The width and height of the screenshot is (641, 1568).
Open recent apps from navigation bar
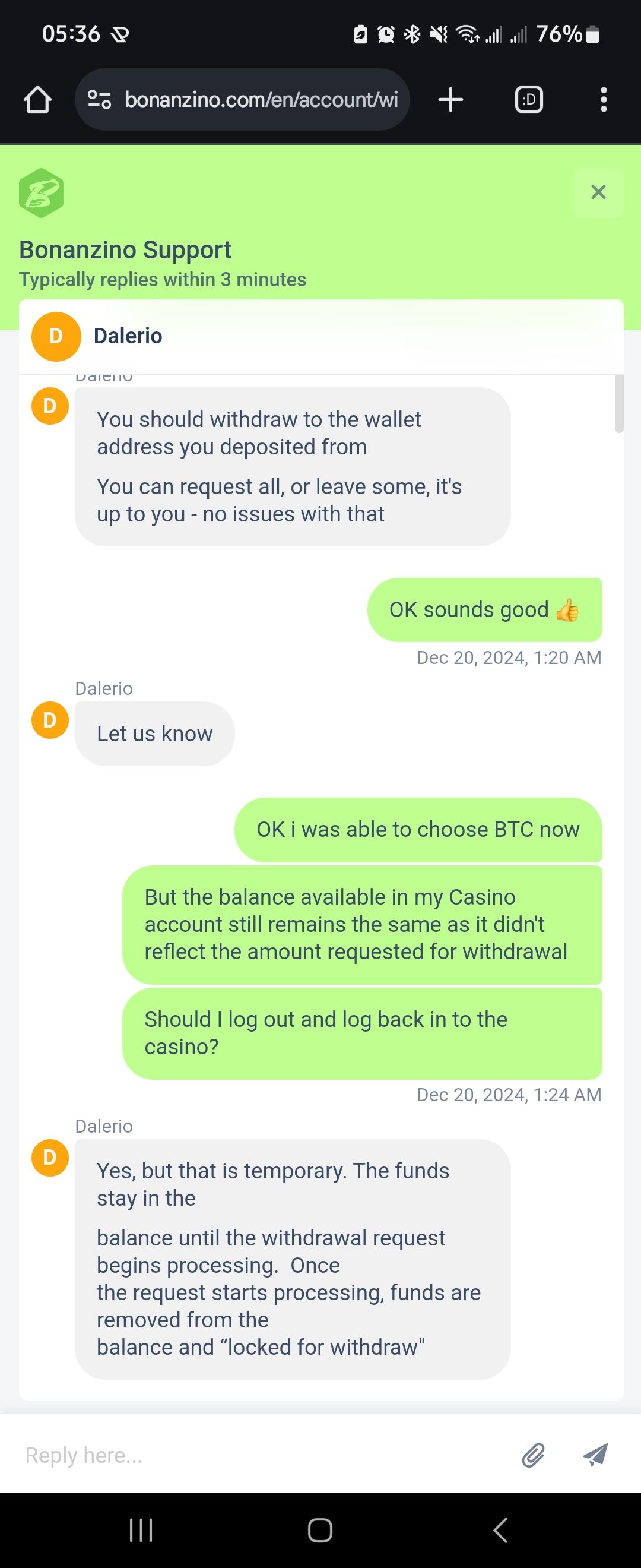[x=141, y=1529]
